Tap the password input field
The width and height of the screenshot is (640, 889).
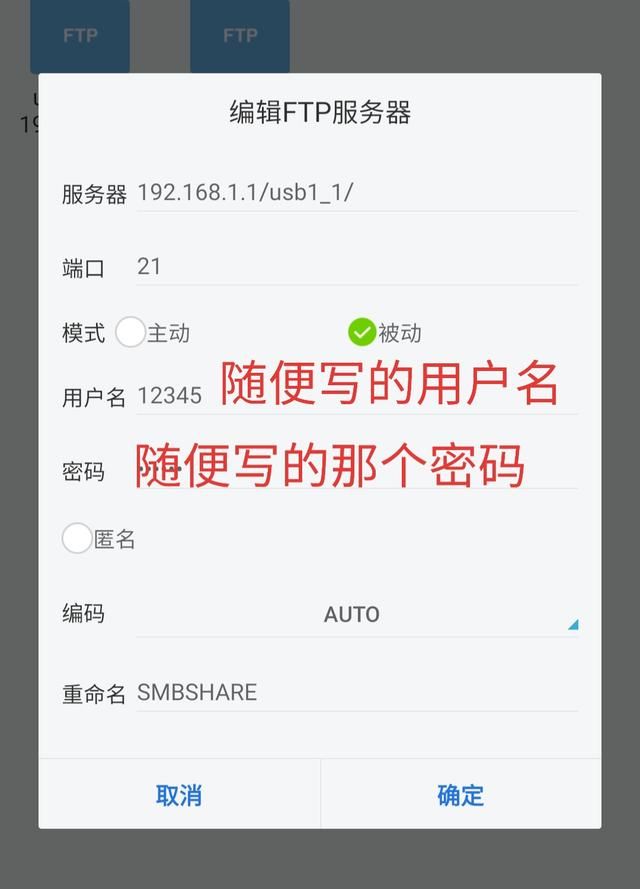point(355,470)
